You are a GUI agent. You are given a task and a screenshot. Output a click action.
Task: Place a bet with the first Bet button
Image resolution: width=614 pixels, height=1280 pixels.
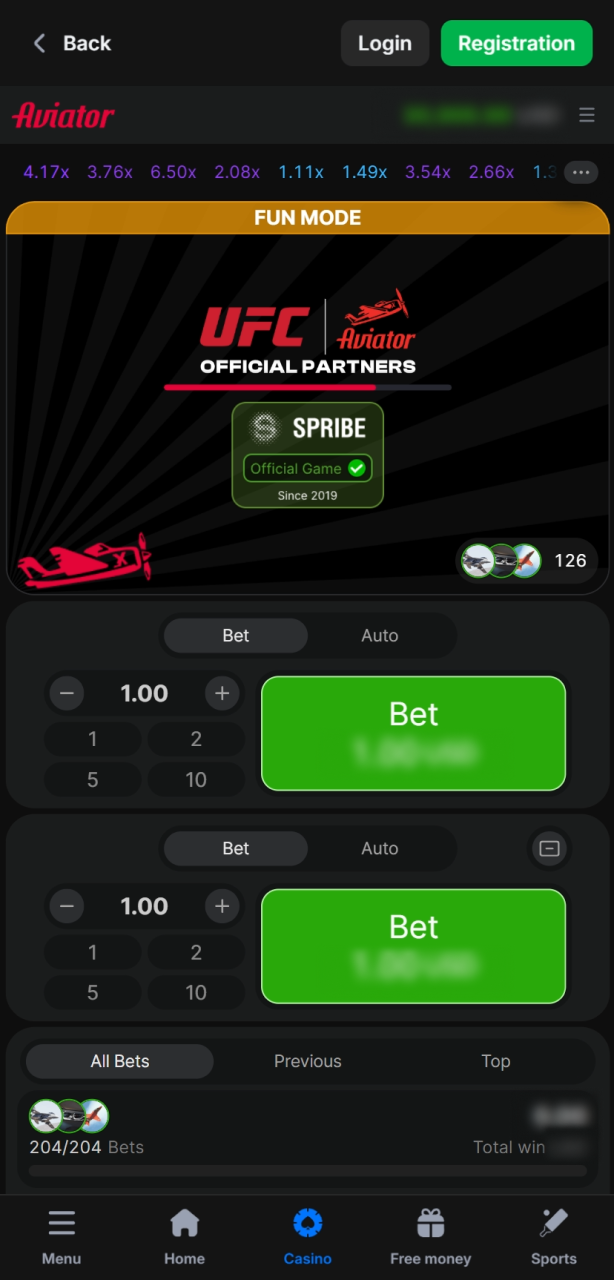click(413, 733)
